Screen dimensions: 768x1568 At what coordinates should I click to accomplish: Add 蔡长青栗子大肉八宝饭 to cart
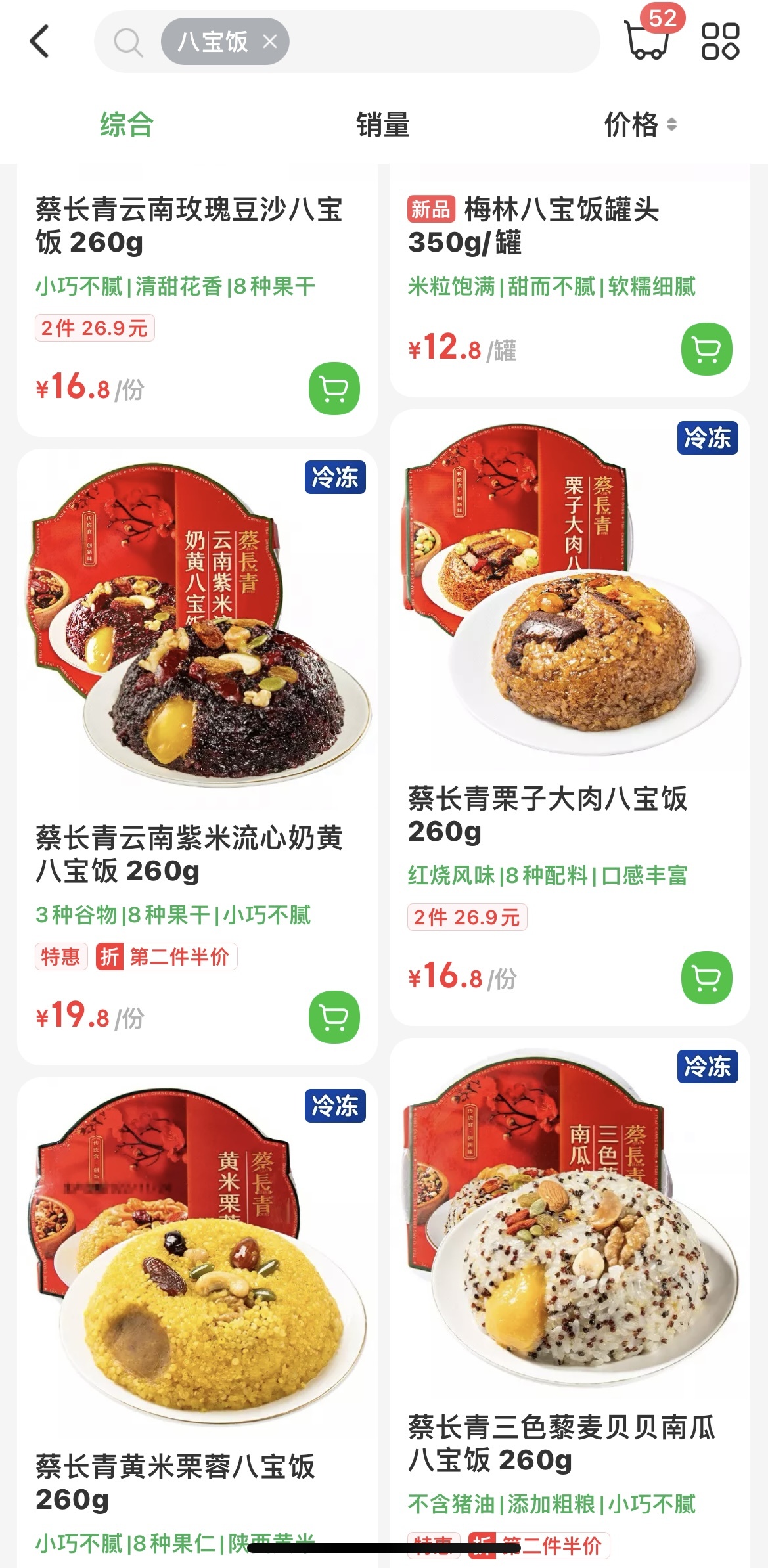(x=706, y=977)
